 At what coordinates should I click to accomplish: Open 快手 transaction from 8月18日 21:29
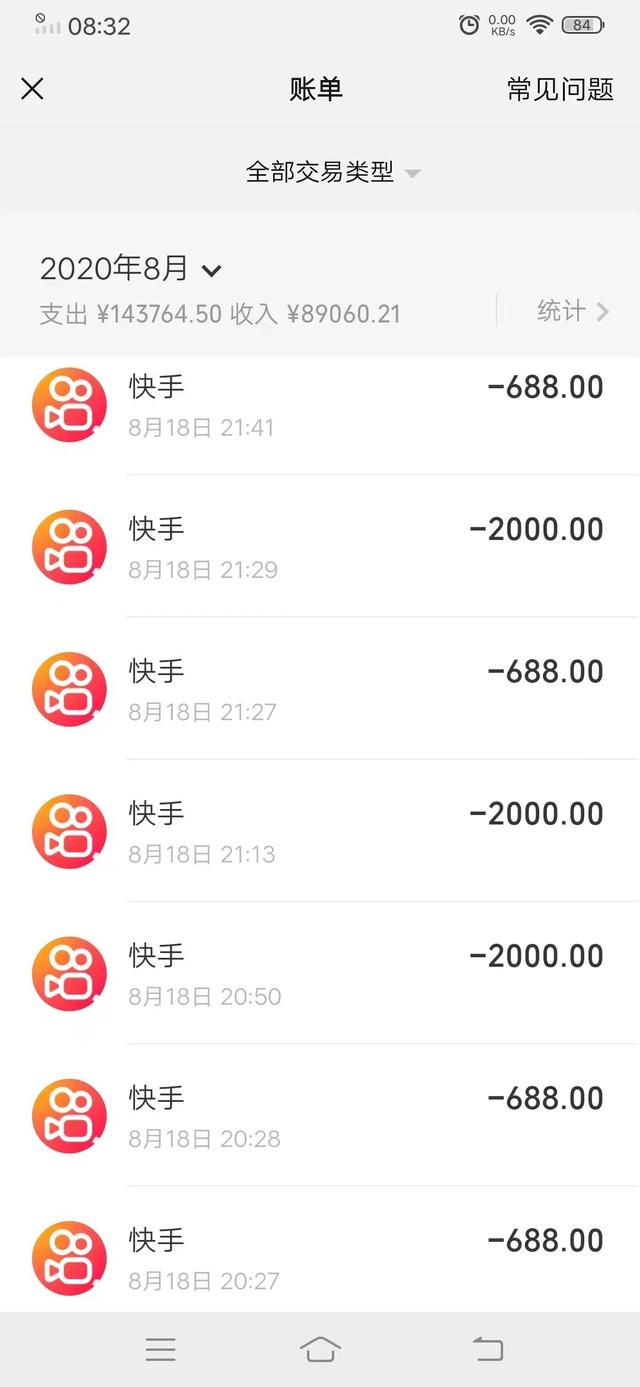(320, 546)
